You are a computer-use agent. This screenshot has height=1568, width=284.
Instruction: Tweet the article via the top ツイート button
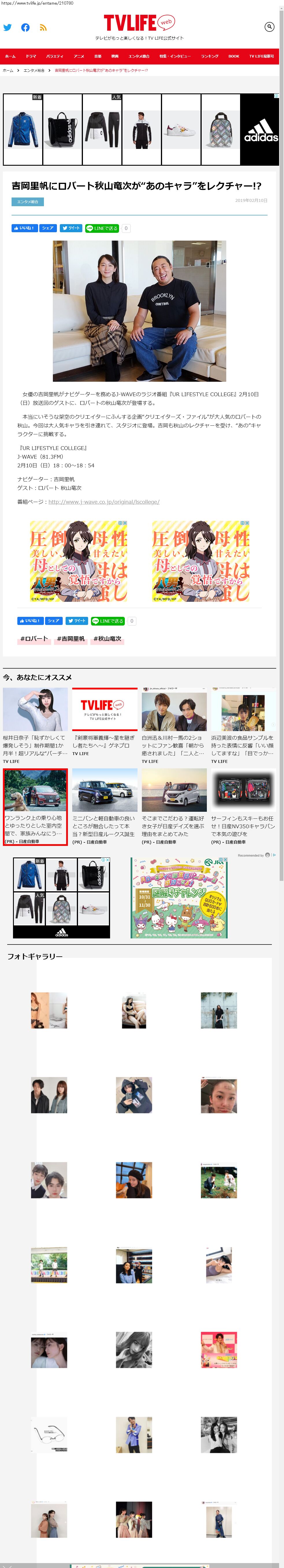(x=70, y=228)
